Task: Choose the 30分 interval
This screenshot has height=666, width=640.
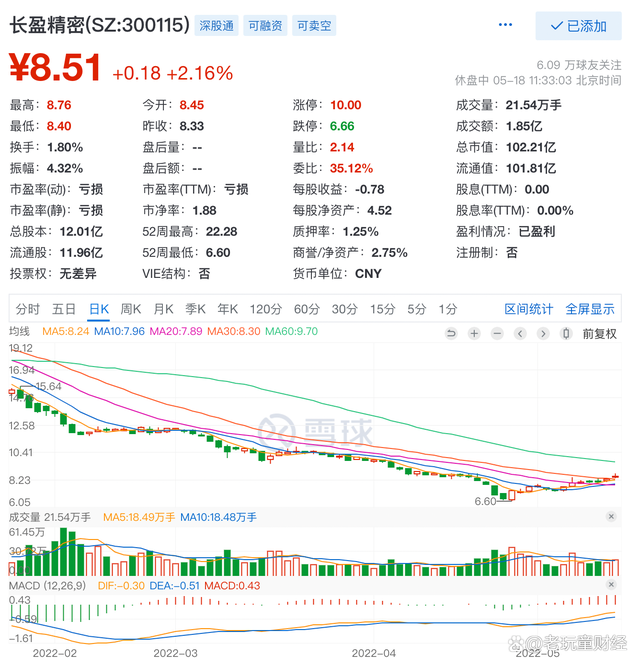Action: (x=345, y=309)
